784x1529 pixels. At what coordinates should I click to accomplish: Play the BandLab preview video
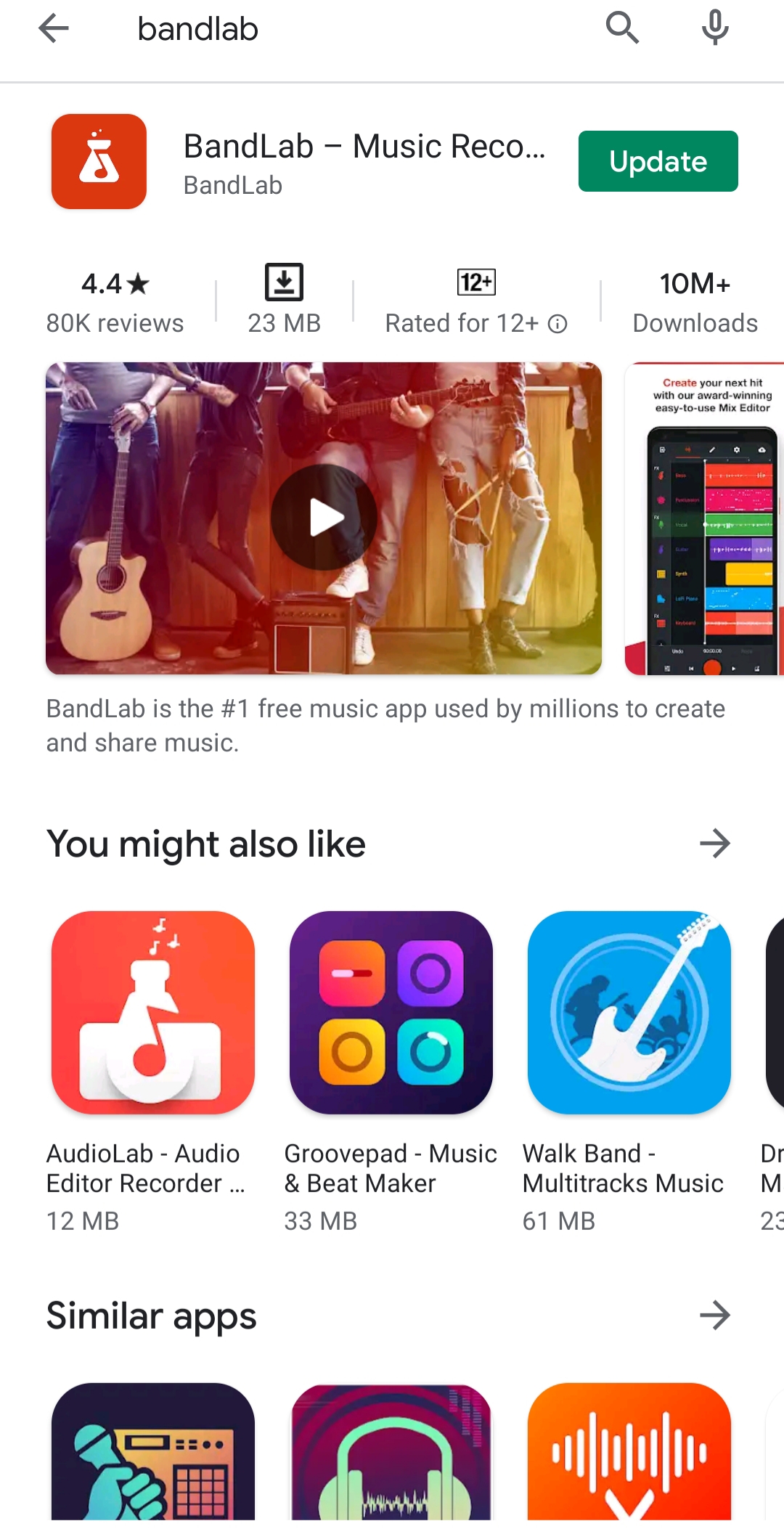(x=324, y=518)
